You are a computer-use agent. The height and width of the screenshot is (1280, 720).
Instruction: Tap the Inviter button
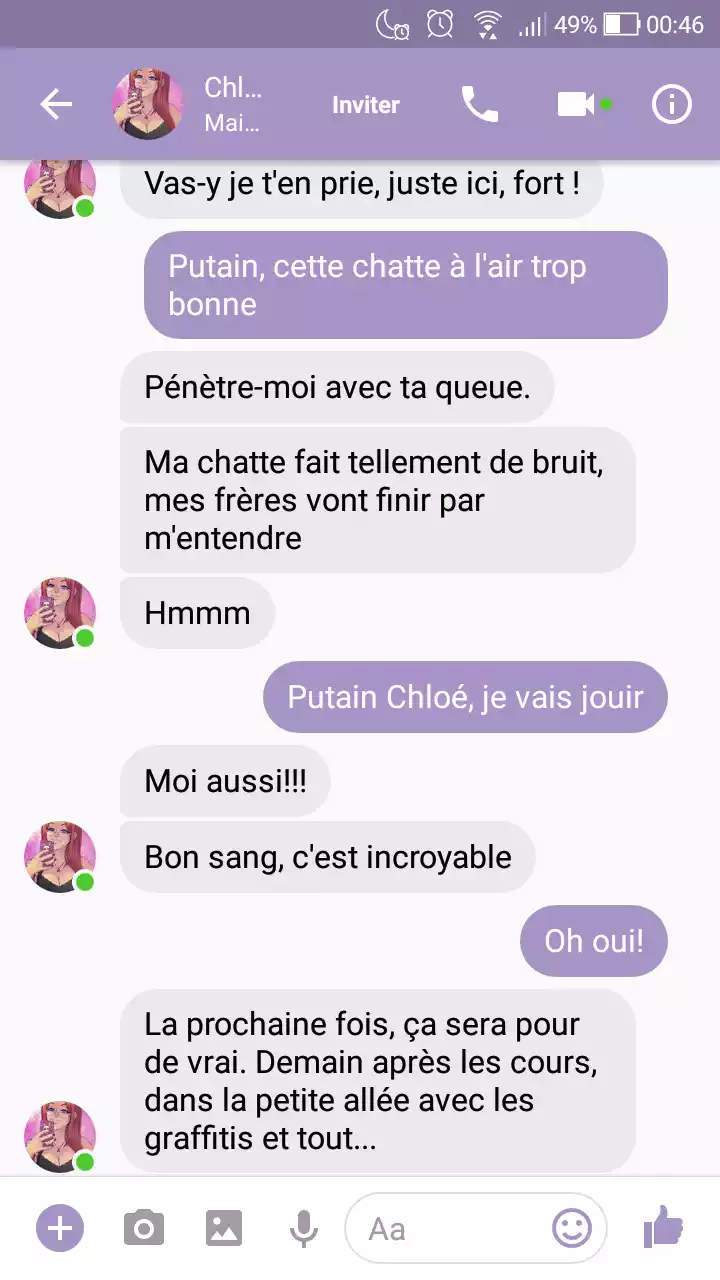pos(366,105)
